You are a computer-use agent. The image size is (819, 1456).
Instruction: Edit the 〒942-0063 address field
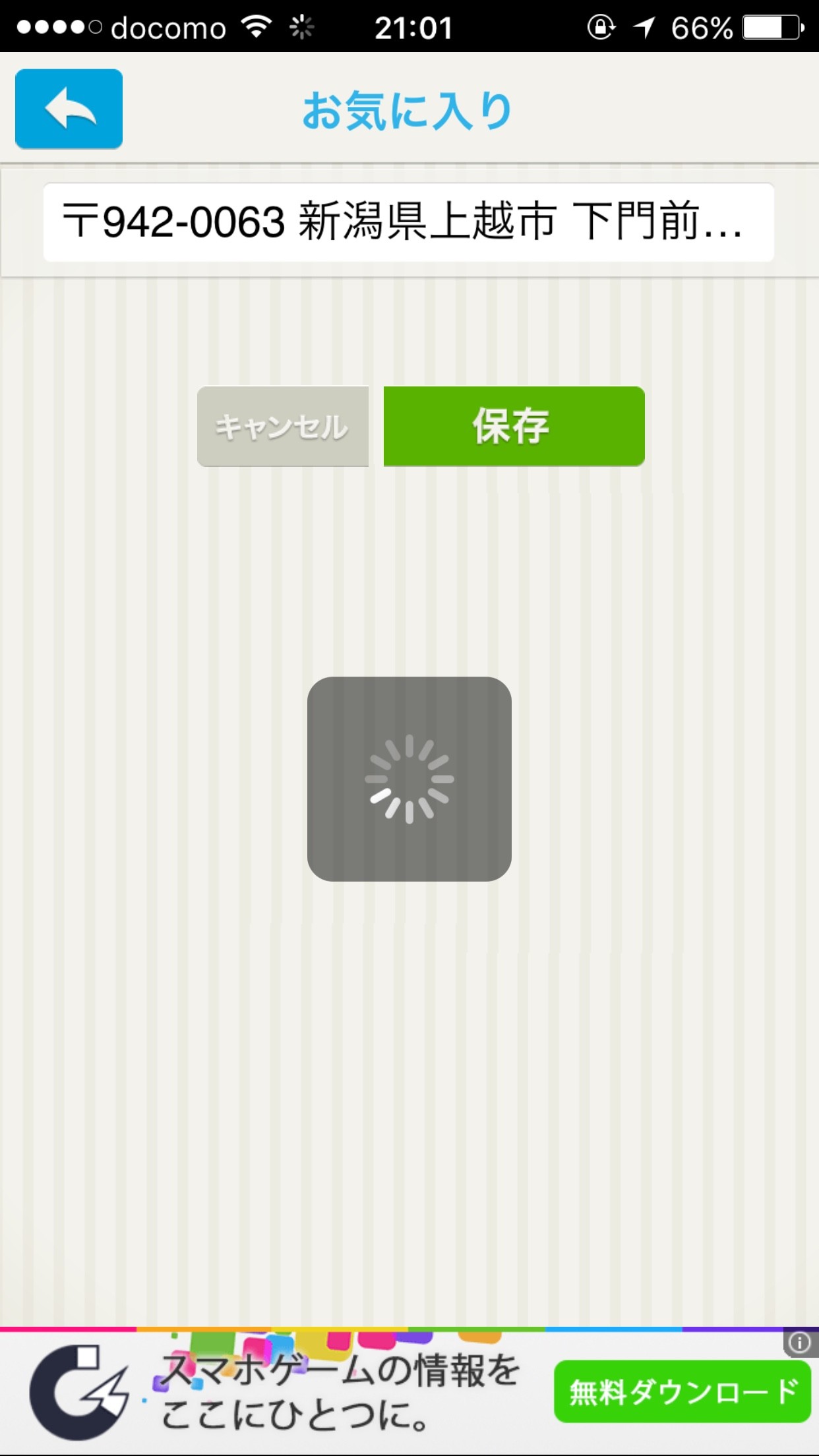(x=408, y=222)
